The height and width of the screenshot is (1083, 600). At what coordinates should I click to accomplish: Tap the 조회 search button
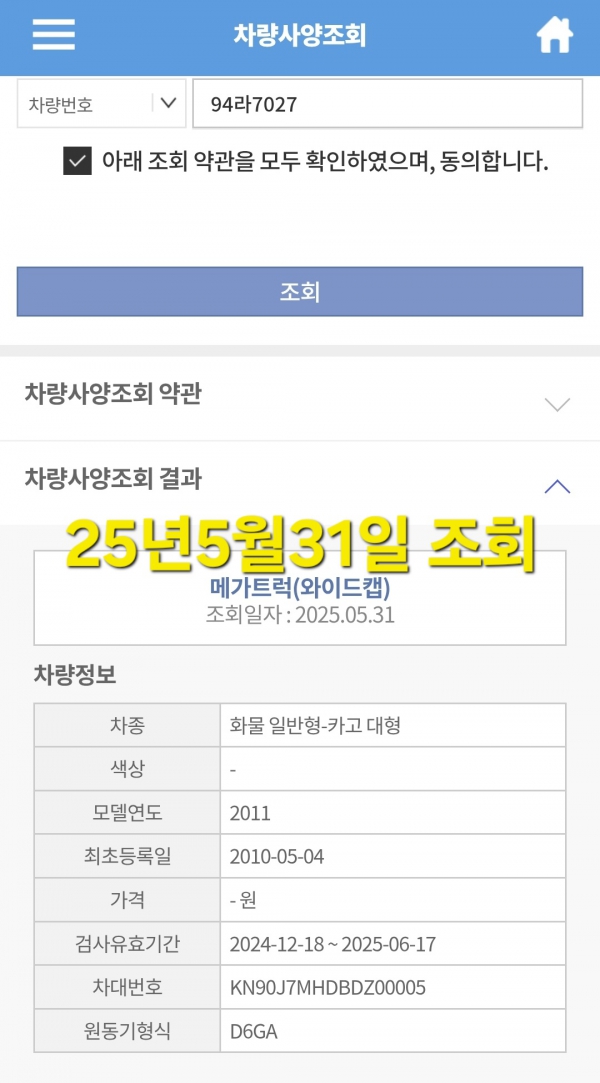pyautogui.click(x=300, y=292)
